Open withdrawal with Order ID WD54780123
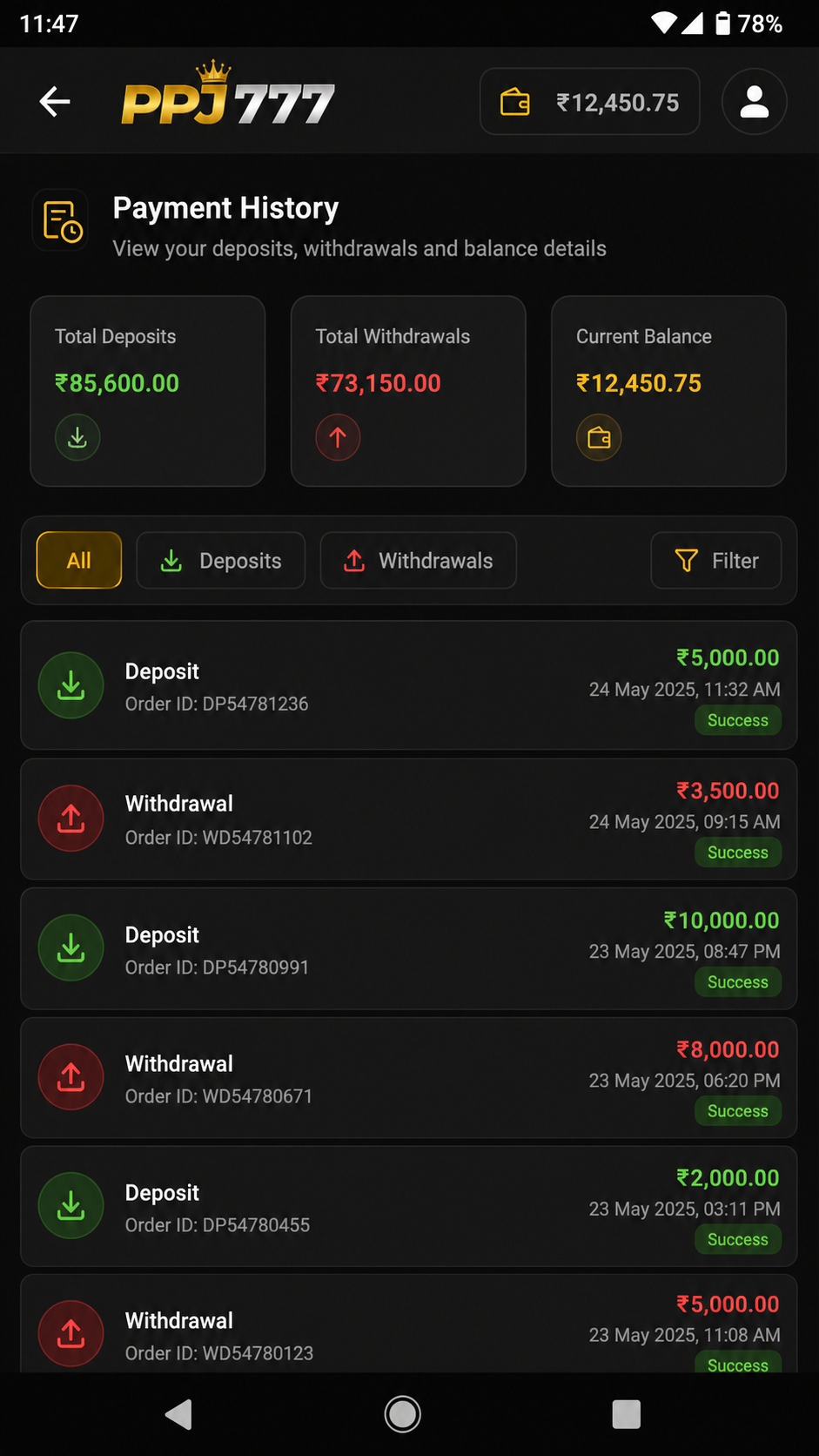The width and height of the screenshot is (819, 1456). pyautogui.click(x=409, y=1324)
